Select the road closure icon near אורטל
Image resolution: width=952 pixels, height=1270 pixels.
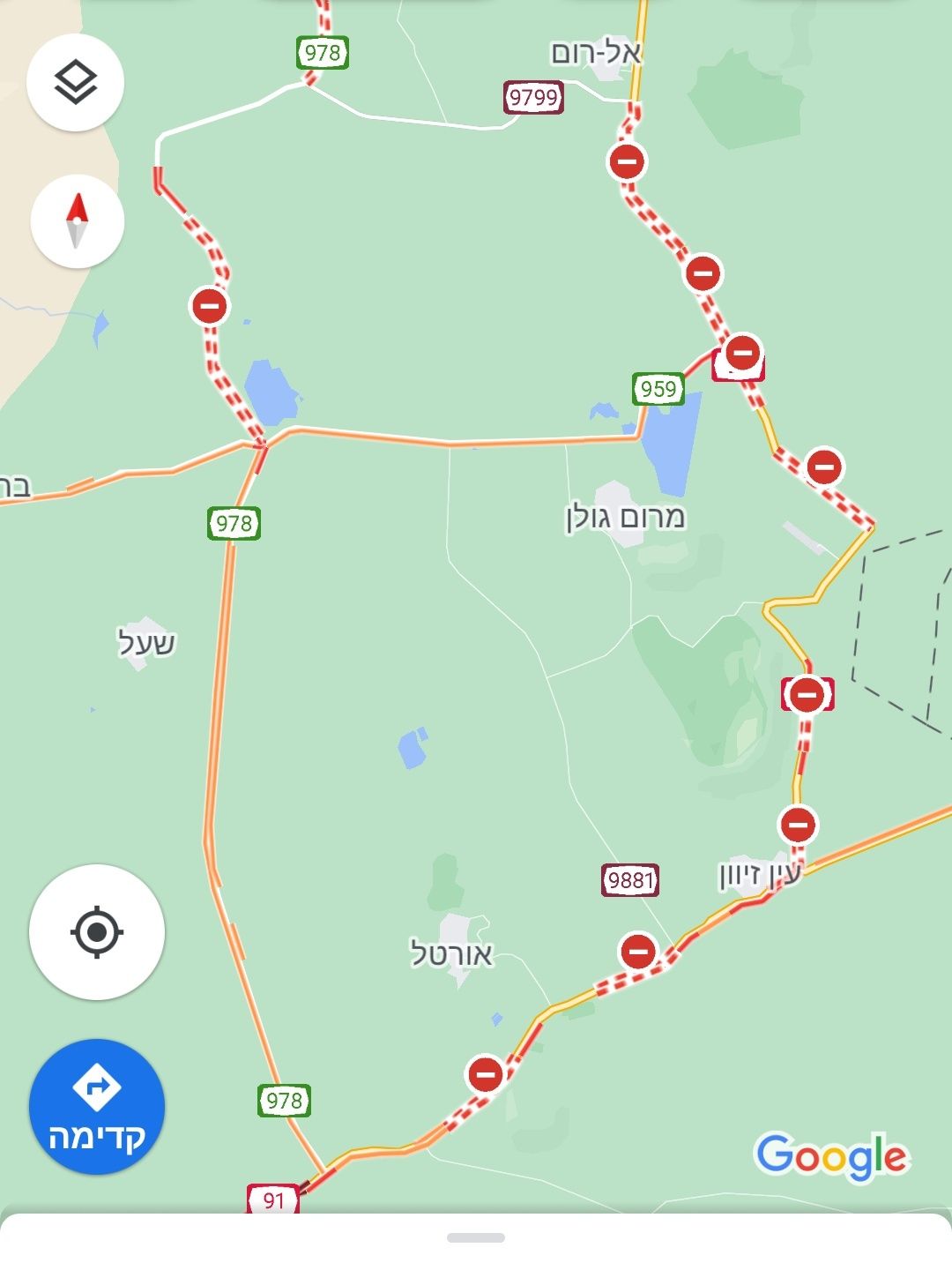pos(485,1074)
